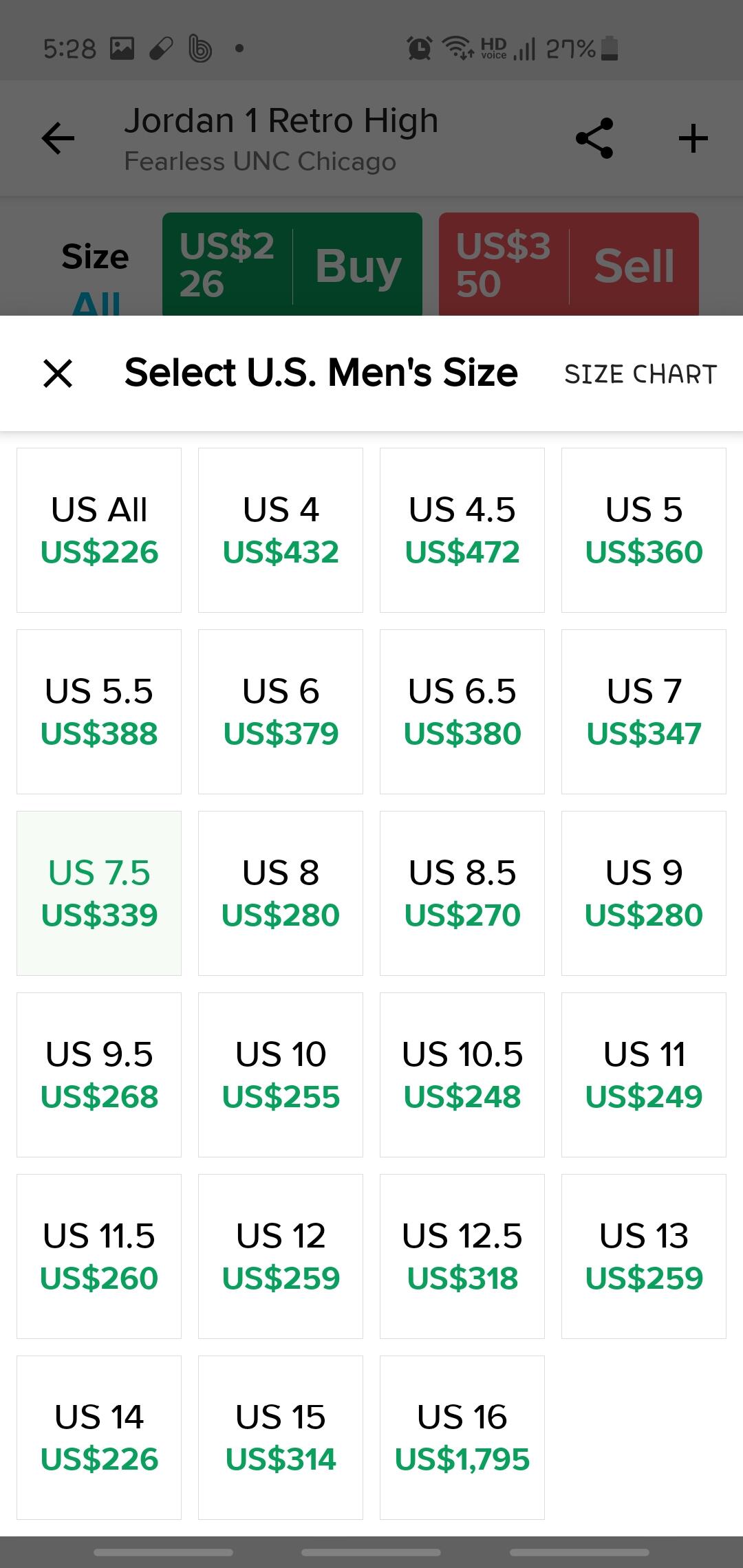Viewport: 743px width, 1568px height.
Task: Select size US 8.5 at US$270
Action: click(462, 893)
